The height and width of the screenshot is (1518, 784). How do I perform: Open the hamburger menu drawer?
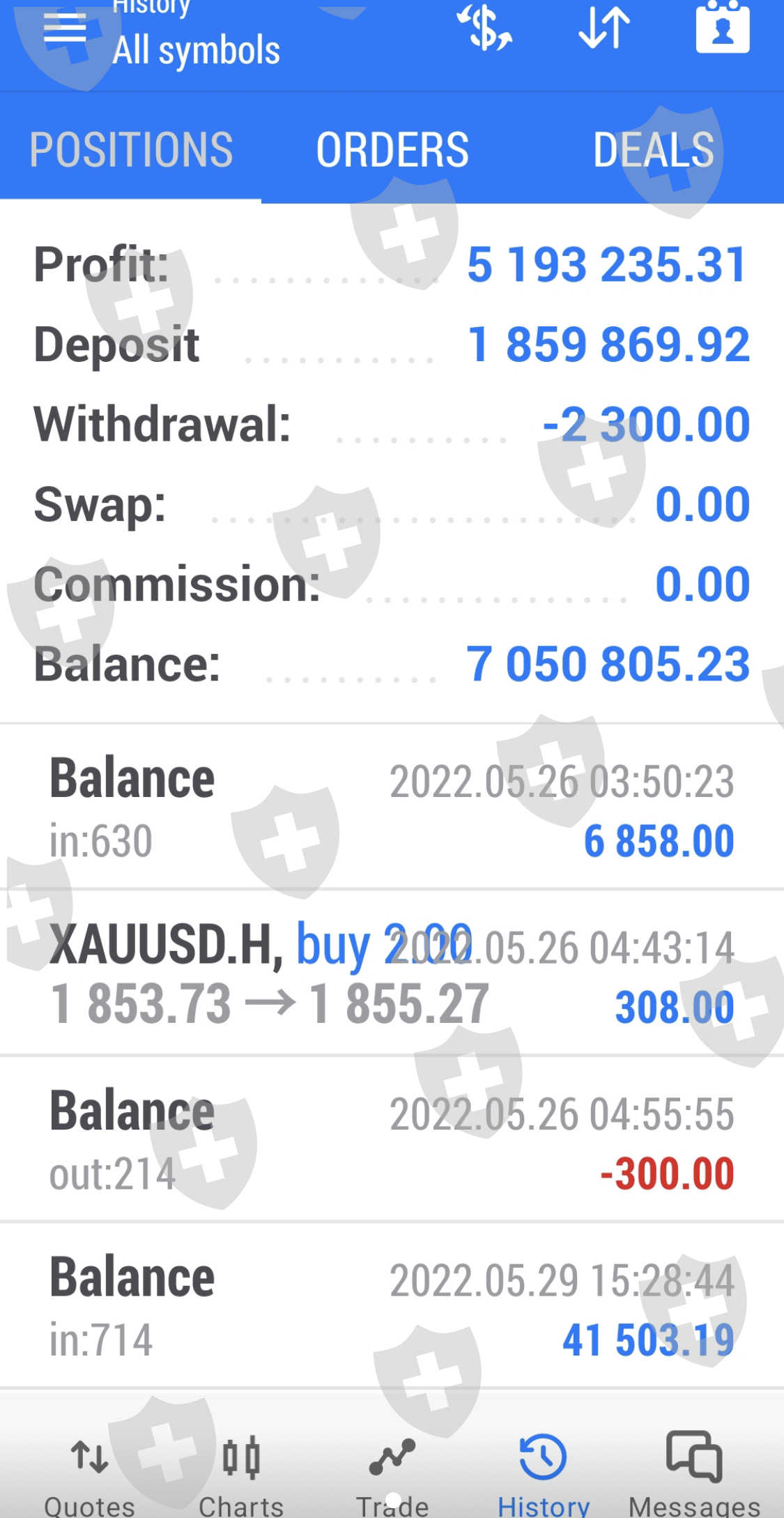pyautogui.click(x=65, y=29)
